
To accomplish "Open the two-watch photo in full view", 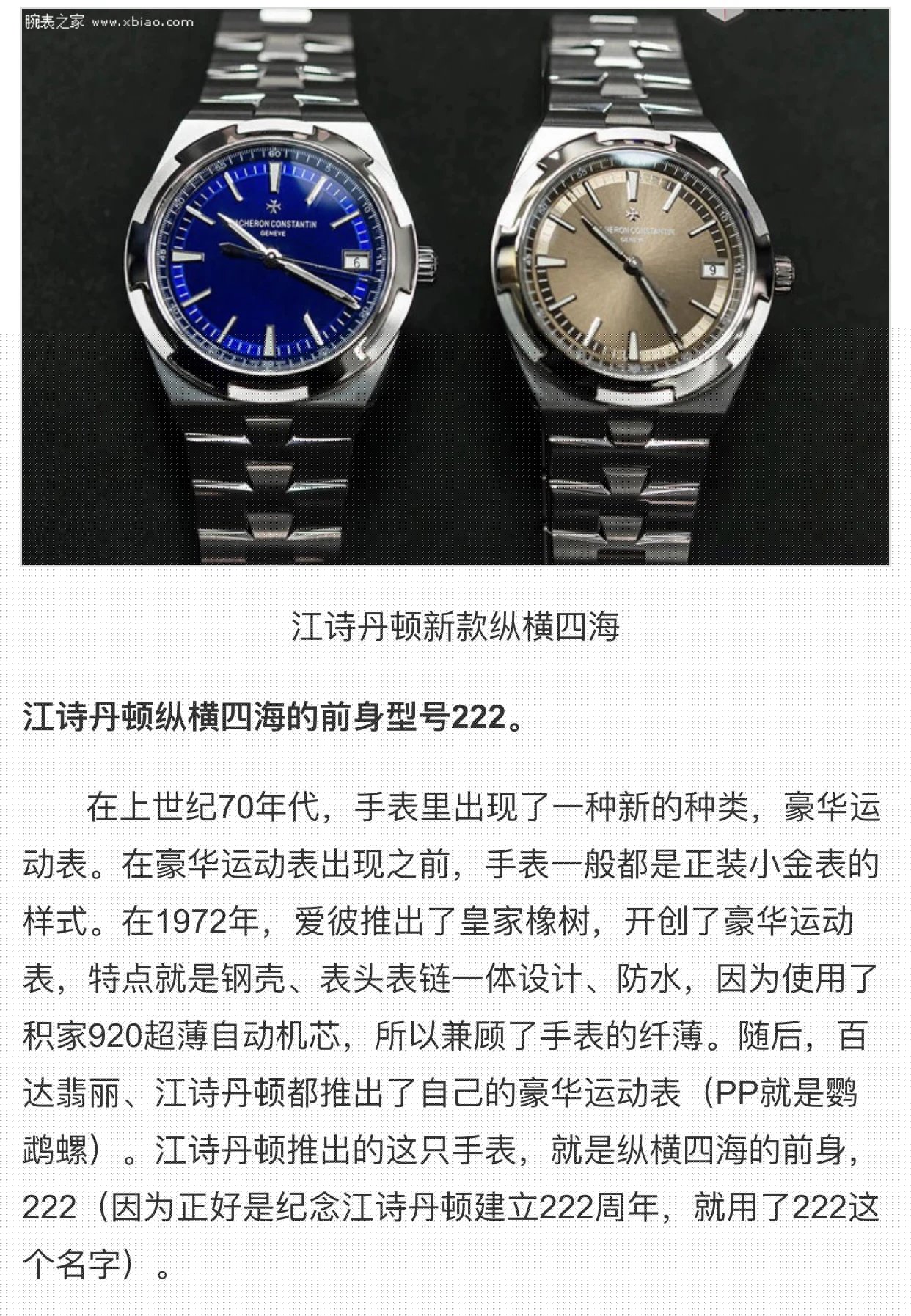I will 455,286.
